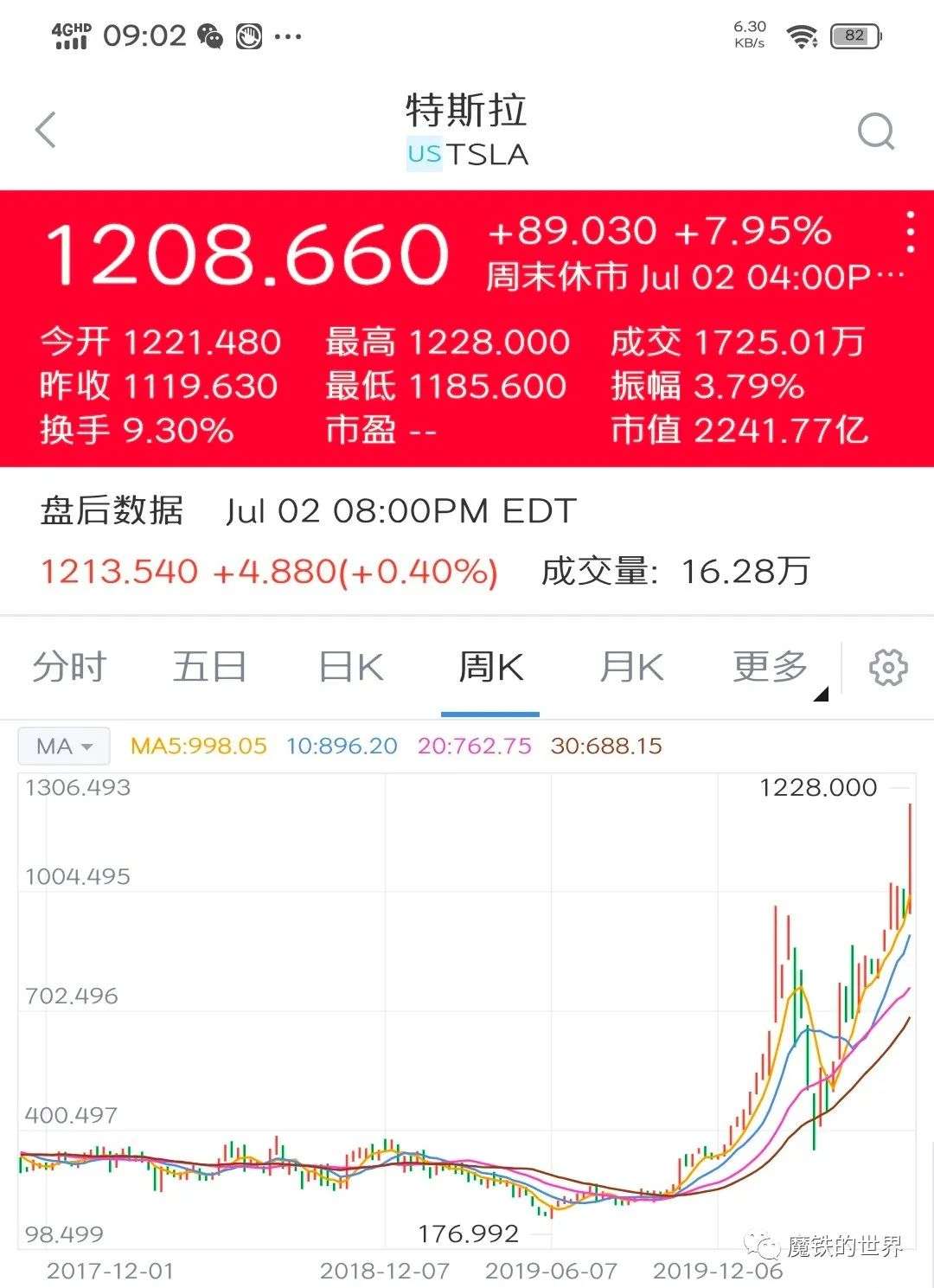Open stock search magnifier
934x1288 pixels.
pyautogui.click(x=875, y=132)
